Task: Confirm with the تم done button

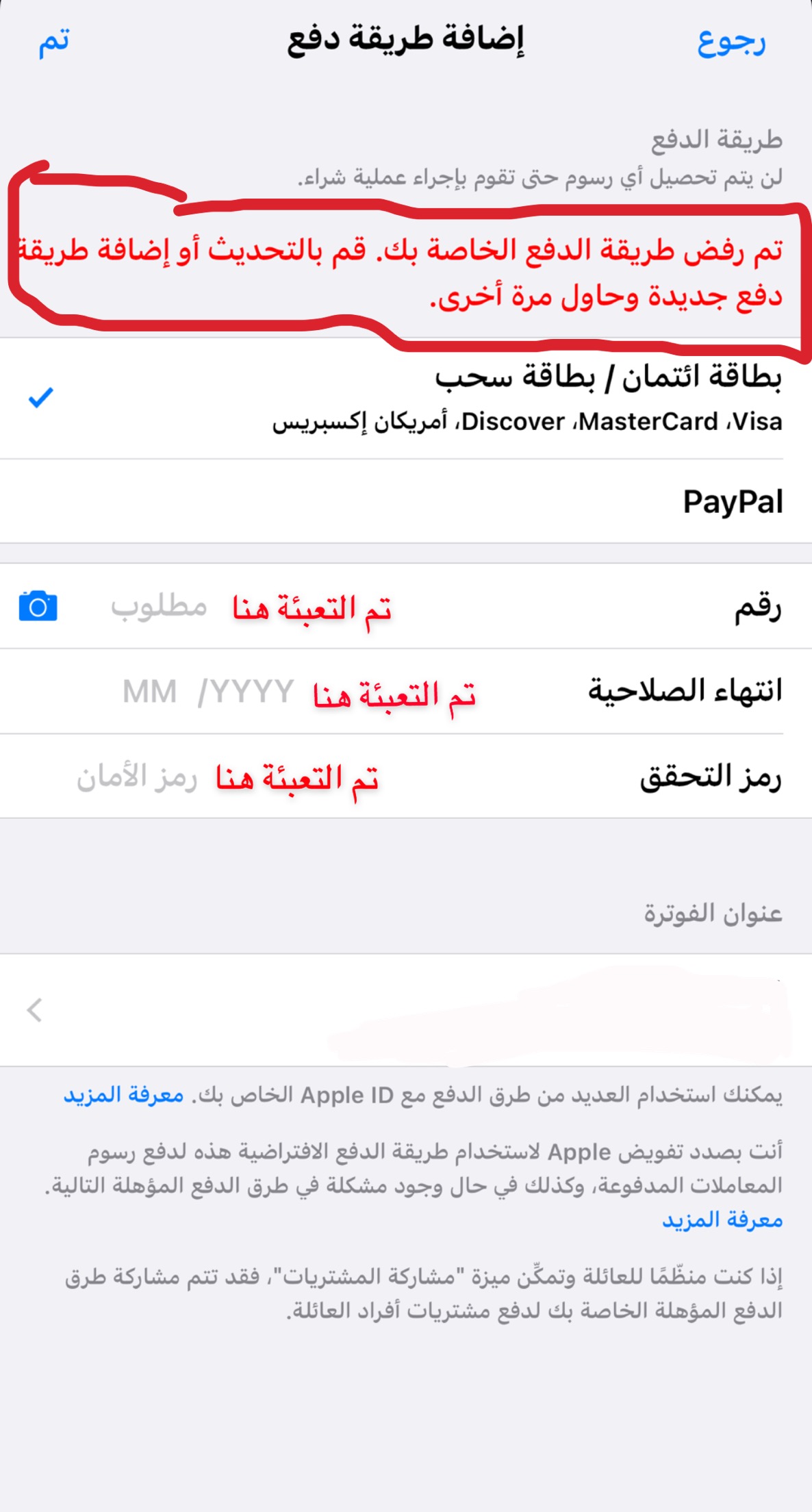Action: (x=54, y=42)
